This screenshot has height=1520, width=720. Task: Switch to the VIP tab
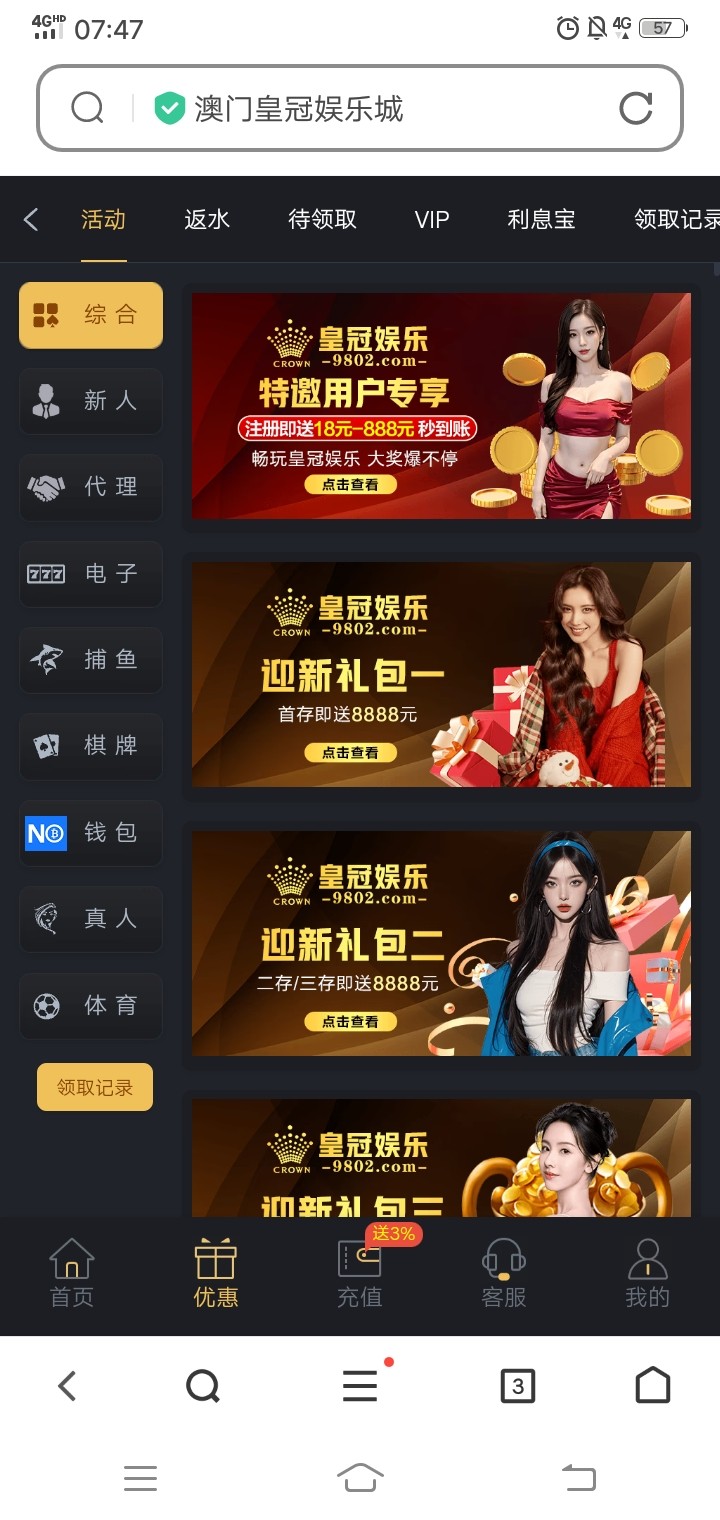tap(432, 220)
